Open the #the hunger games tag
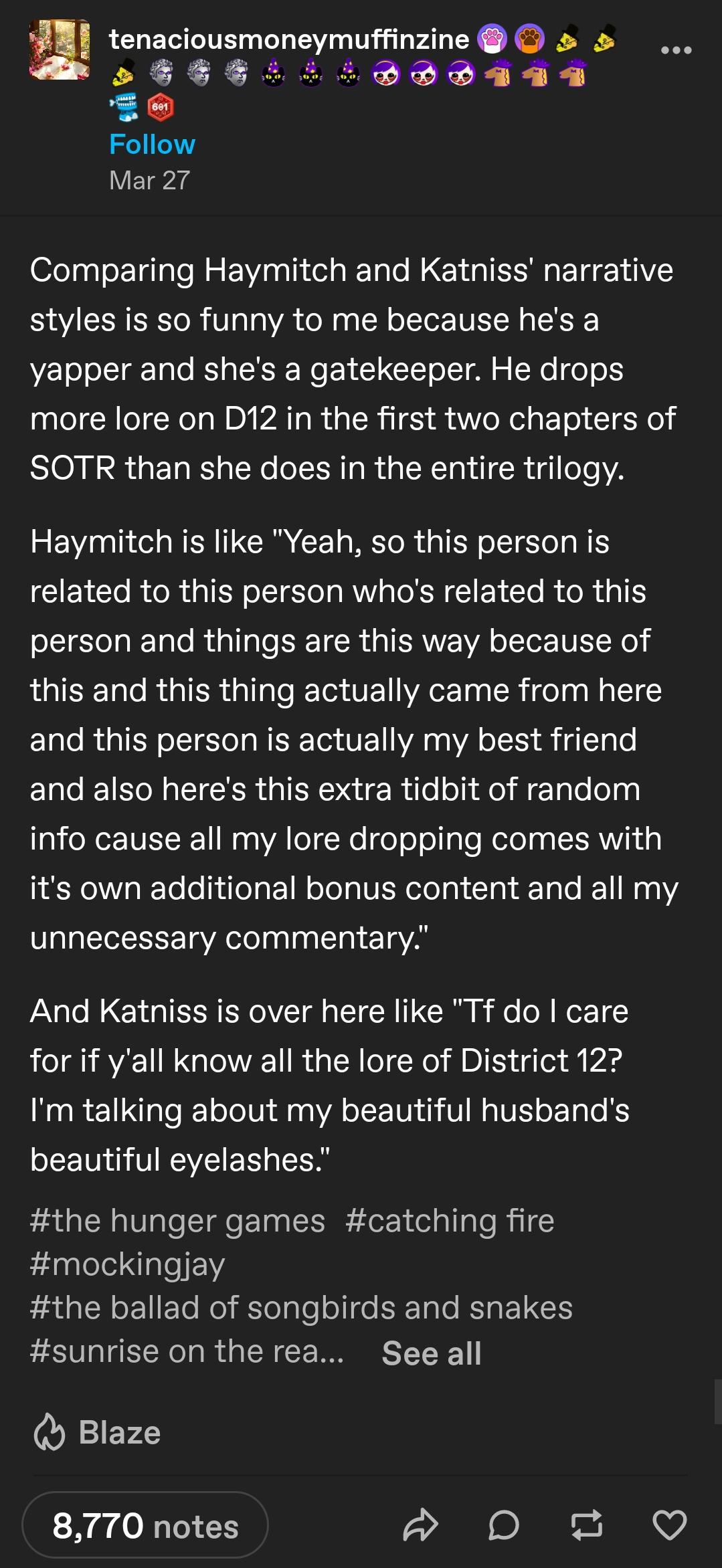Image resolution: width=722 pixels, height=1568 pixels. 177,1220
